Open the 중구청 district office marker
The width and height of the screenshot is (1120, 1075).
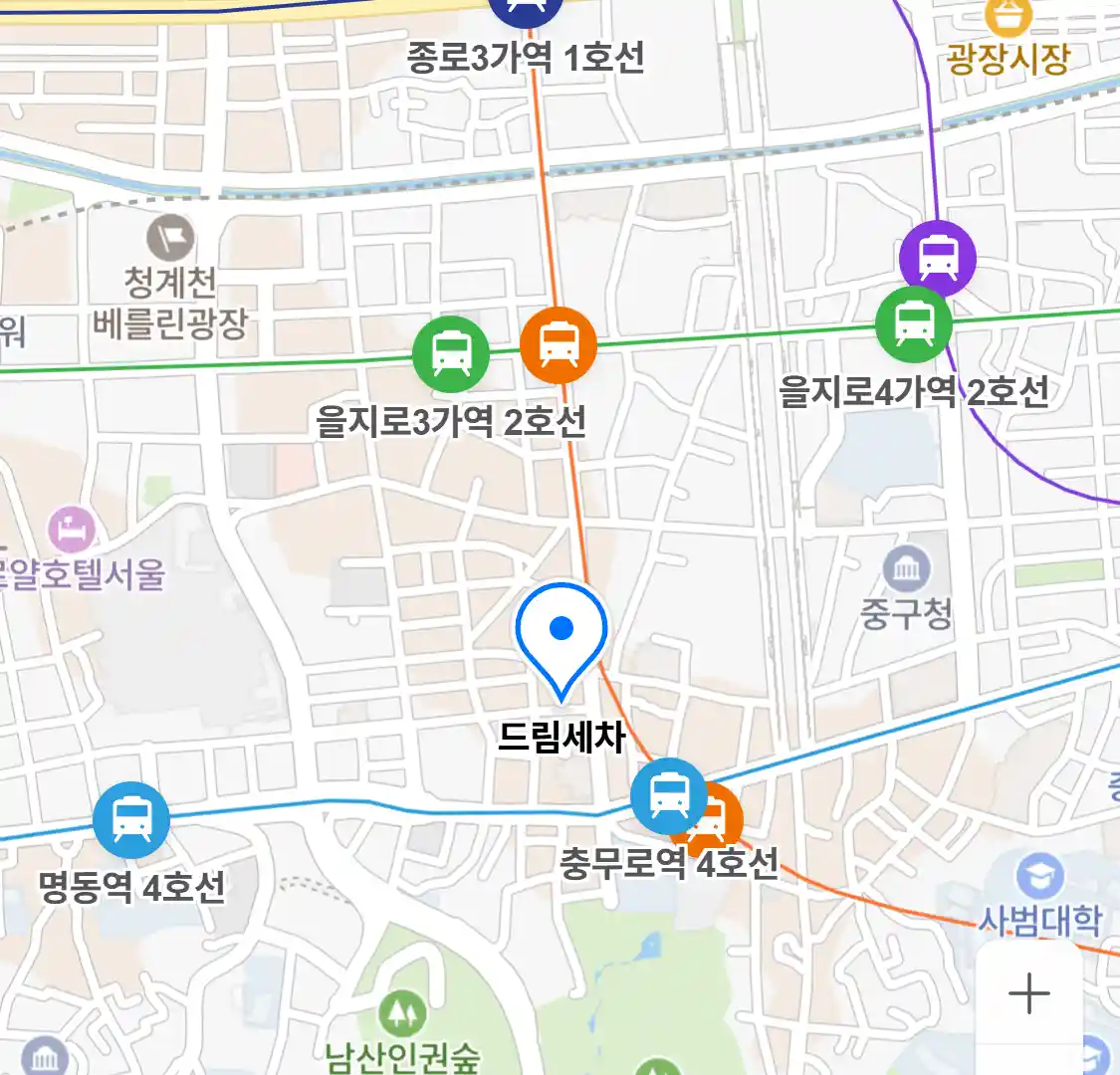906,570
